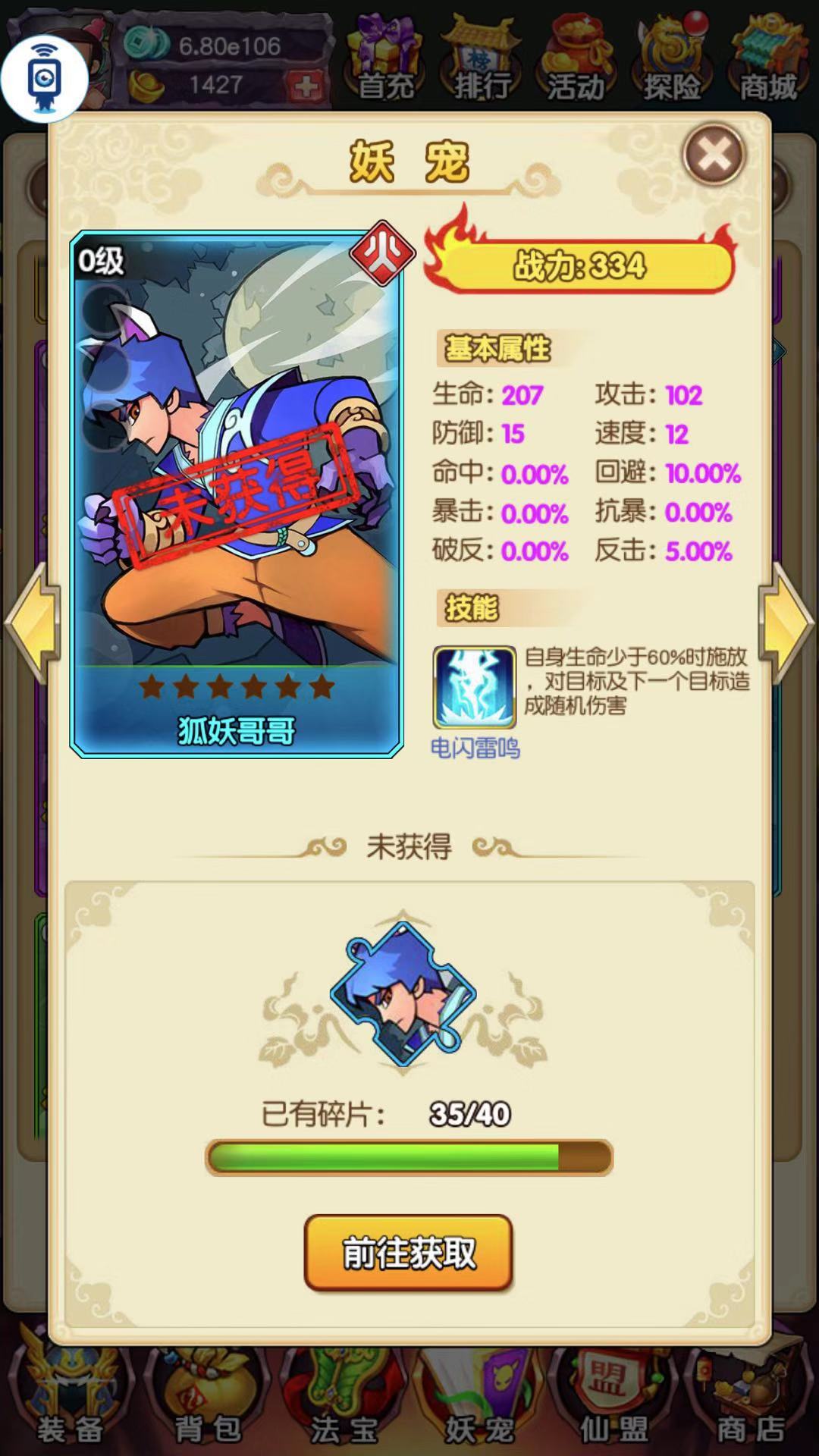Tap the 前往获取 button
819x1456 pixels.
click(x=409, y=1252)
